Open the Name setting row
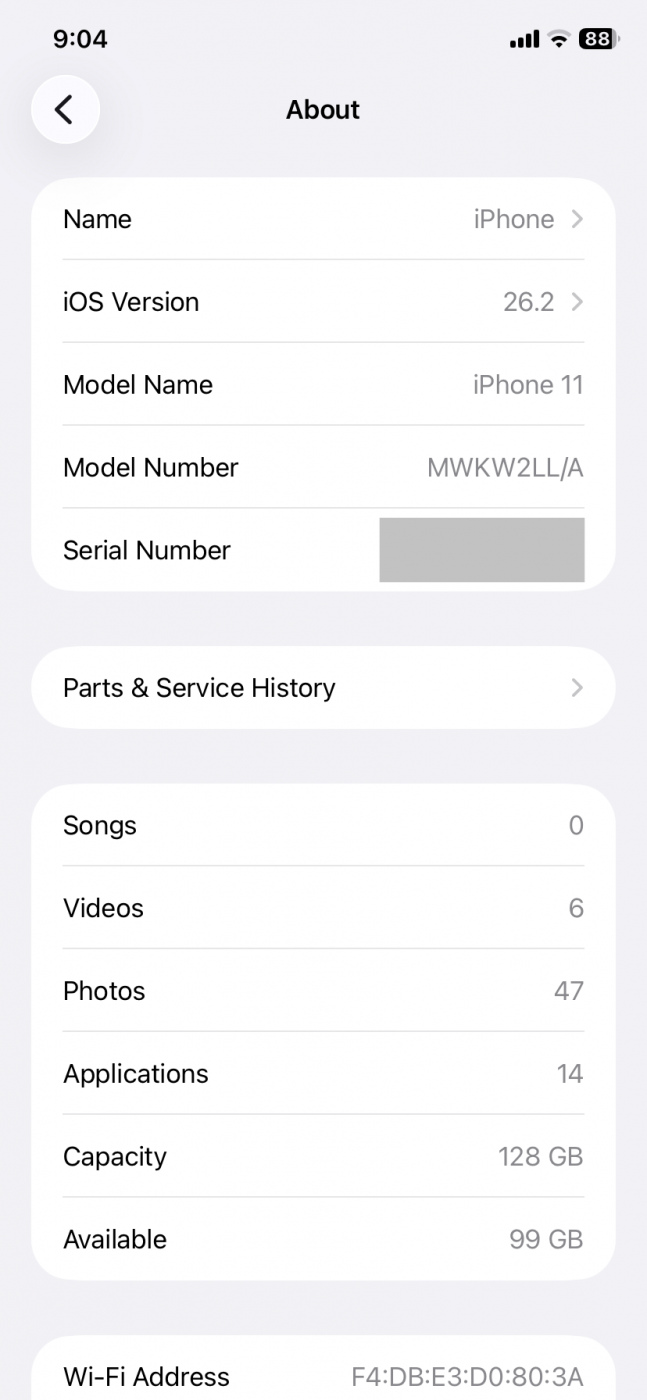This screenshot has height=1400, width=647. tap(323, 219)
